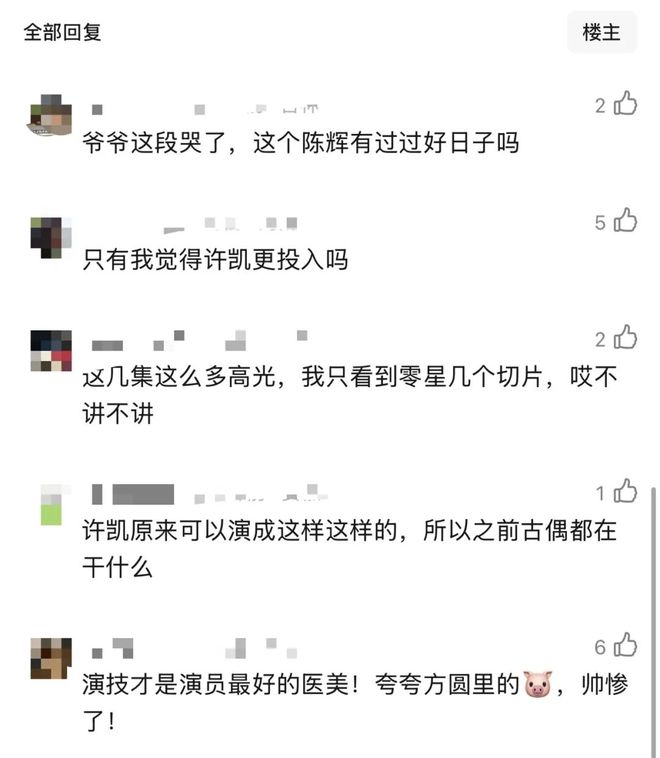The image size is (660, 758).
Task: Like the comment about 许凯原来可以演成这样
Action: point(625,491)
